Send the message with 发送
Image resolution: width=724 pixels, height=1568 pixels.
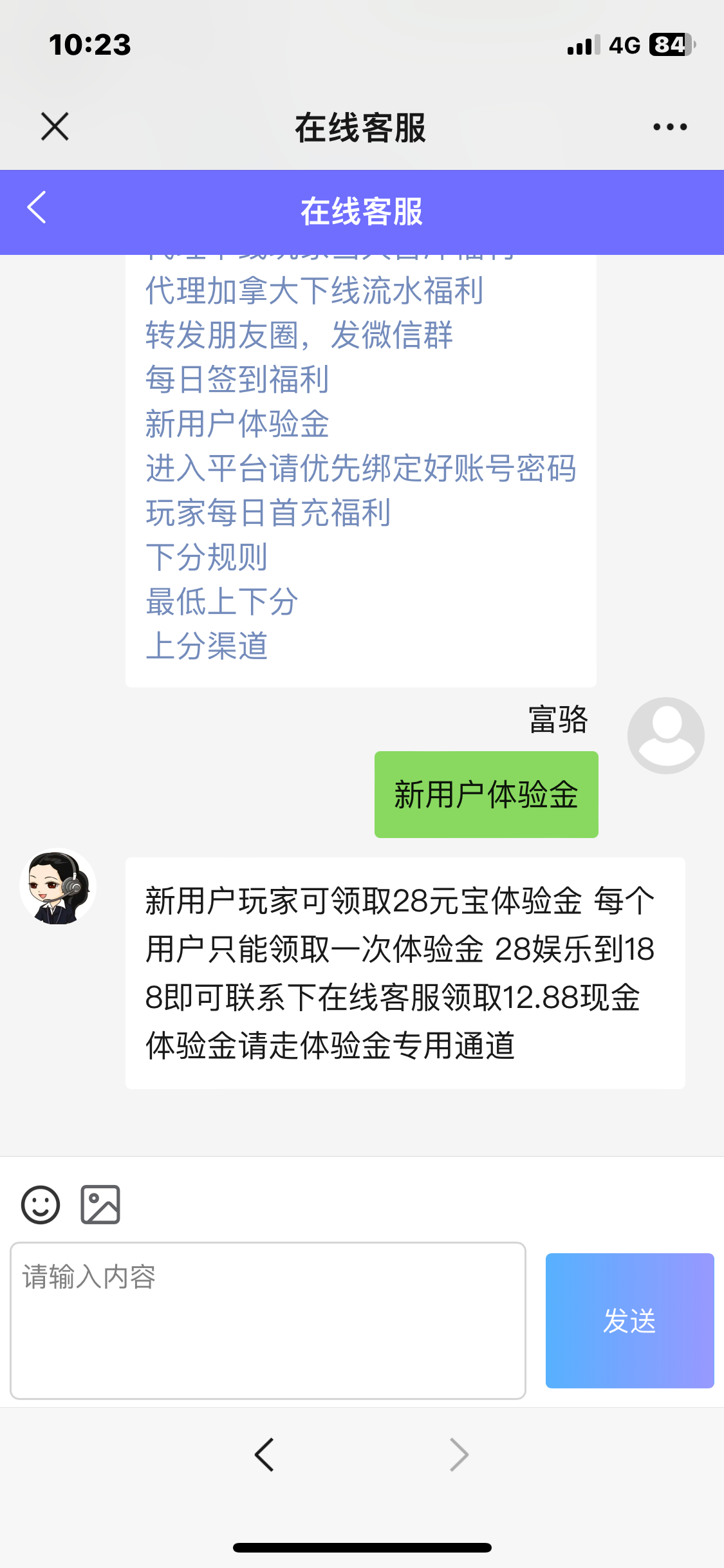click(x=629, y=1320)
